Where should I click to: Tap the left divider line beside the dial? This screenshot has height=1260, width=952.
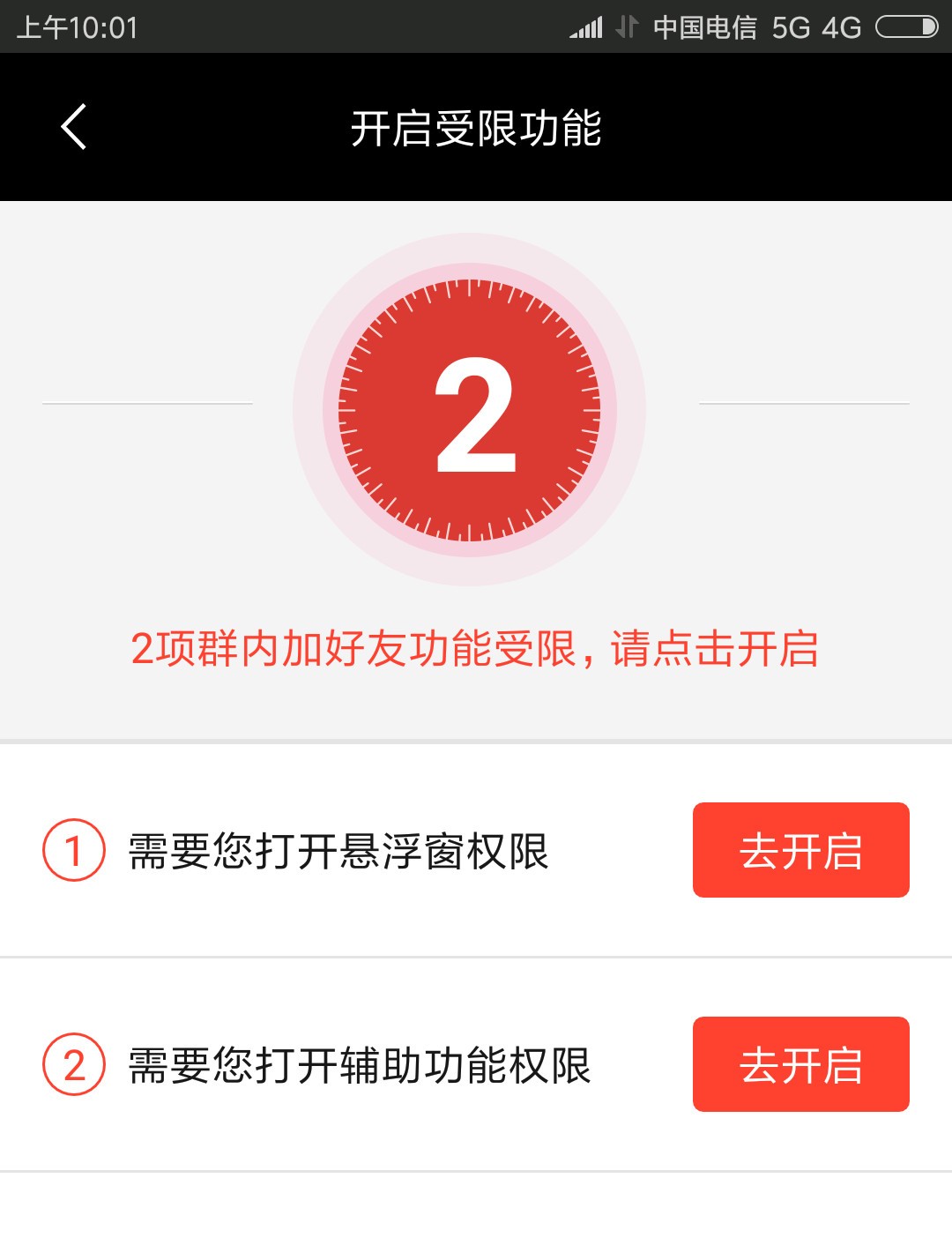click(145, 404)
